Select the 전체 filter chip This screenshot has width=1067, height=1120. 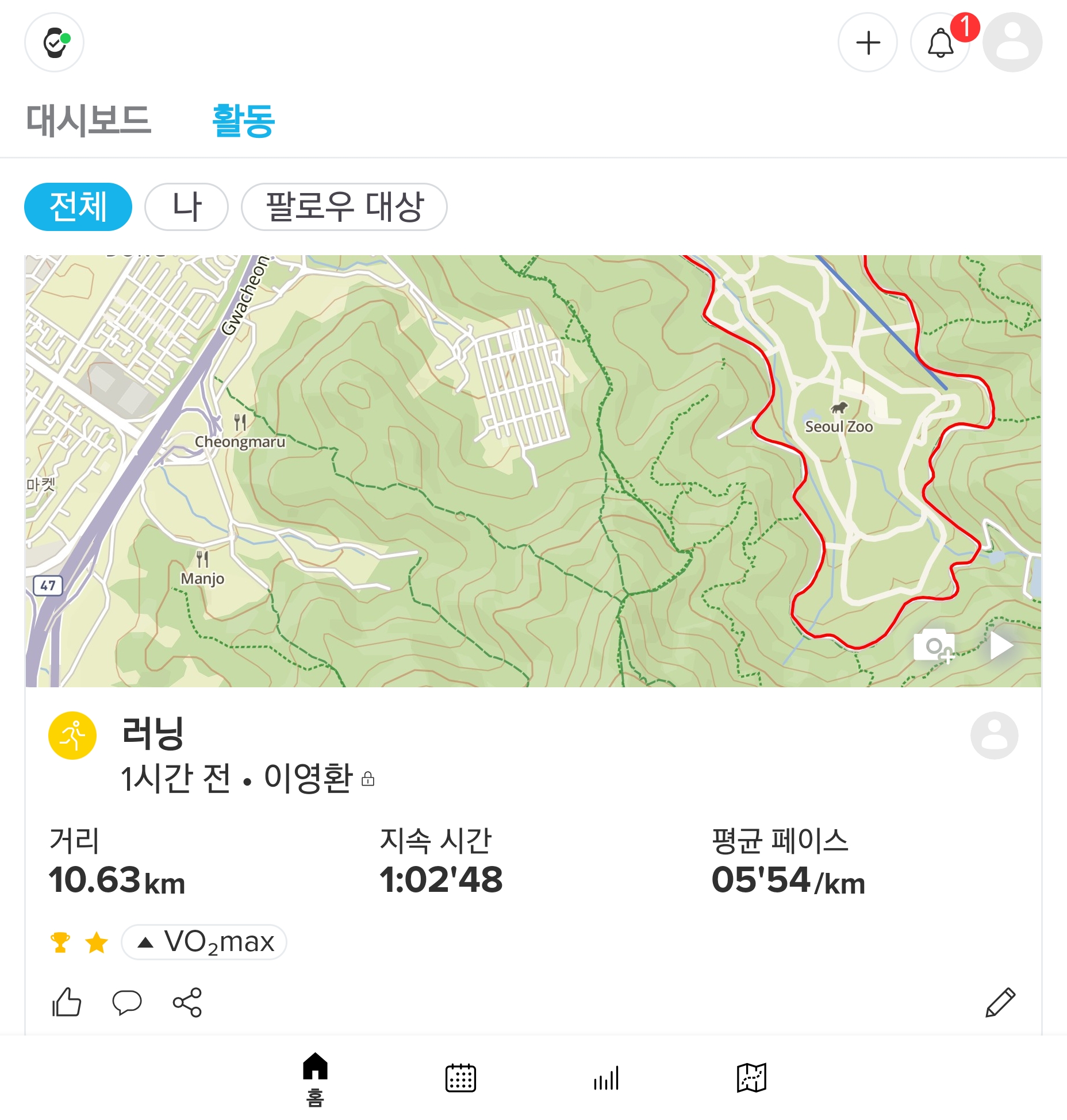[x=78, y=207]
